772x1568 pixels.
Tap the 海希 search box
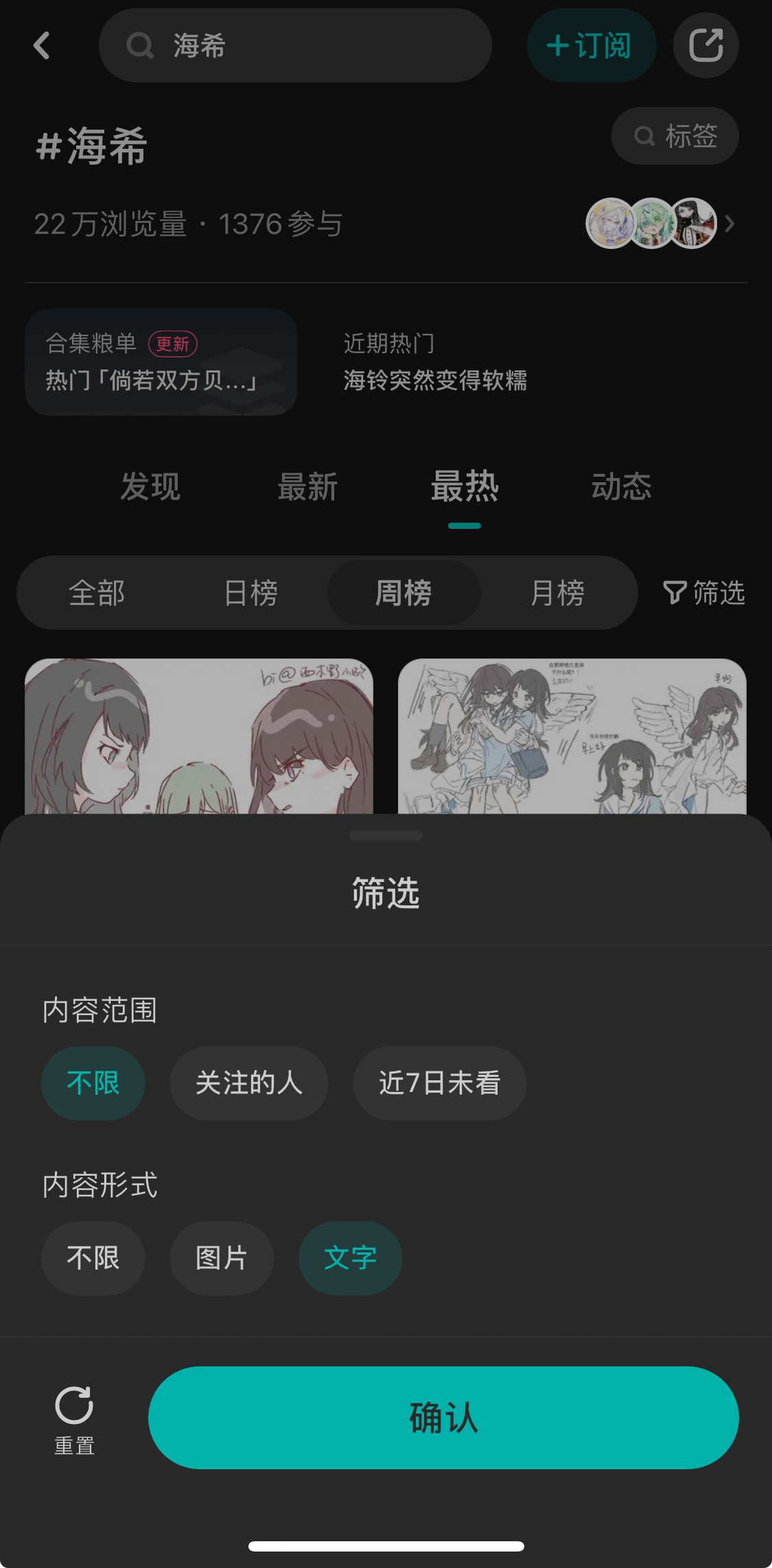pyautogui.click(x=295, y=46)
